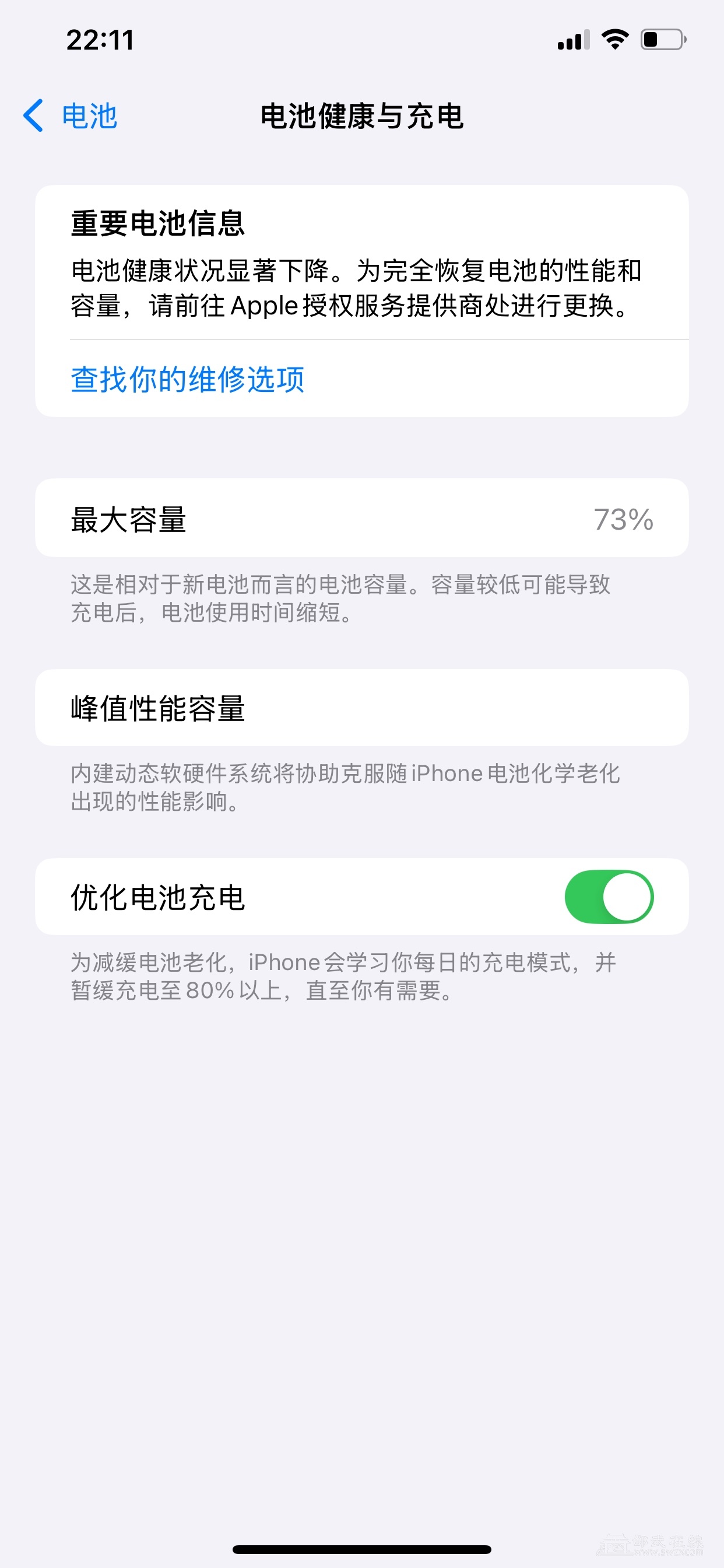Turn off the 优化电池充电 switch

coord(609,897)
